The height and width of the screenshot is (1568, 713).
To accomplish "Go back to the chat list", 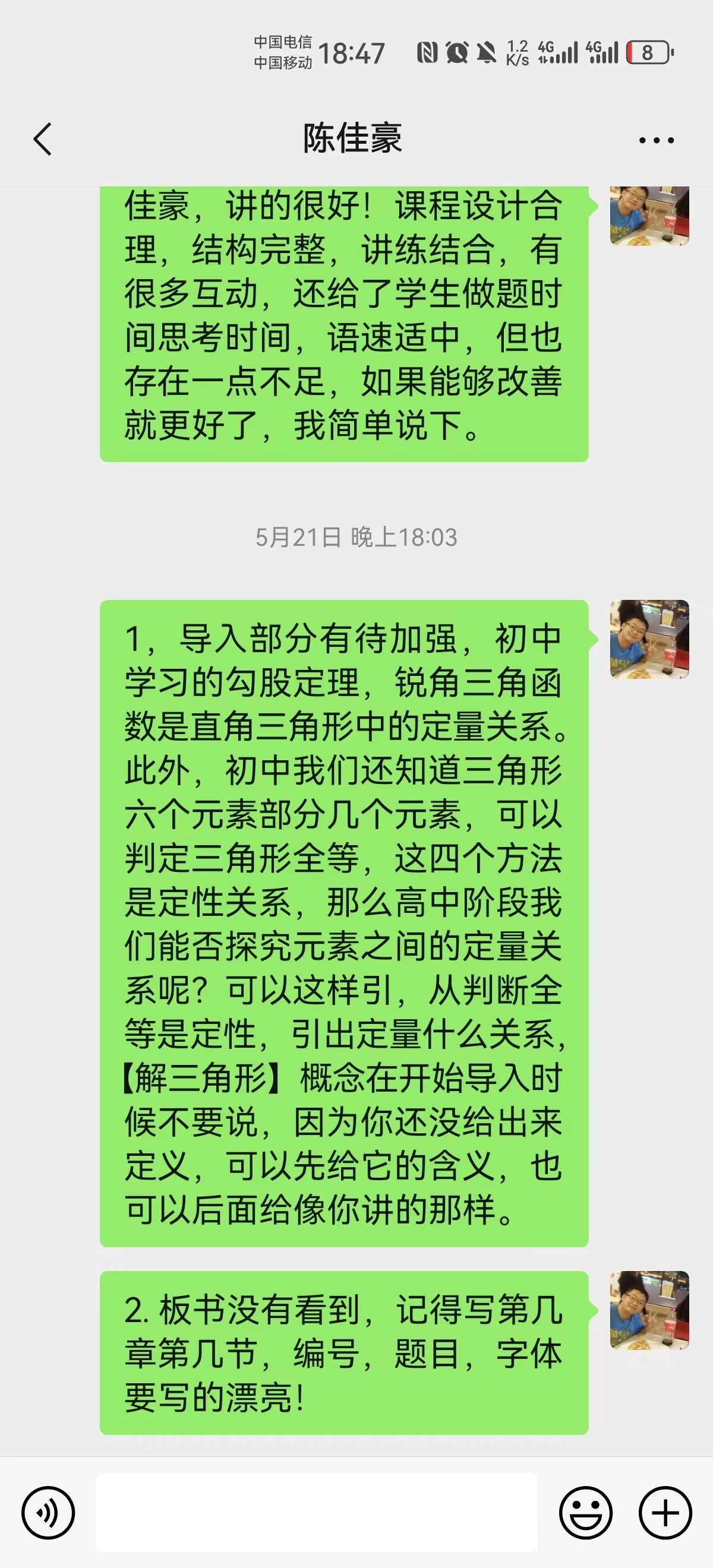I will [43, 140].
